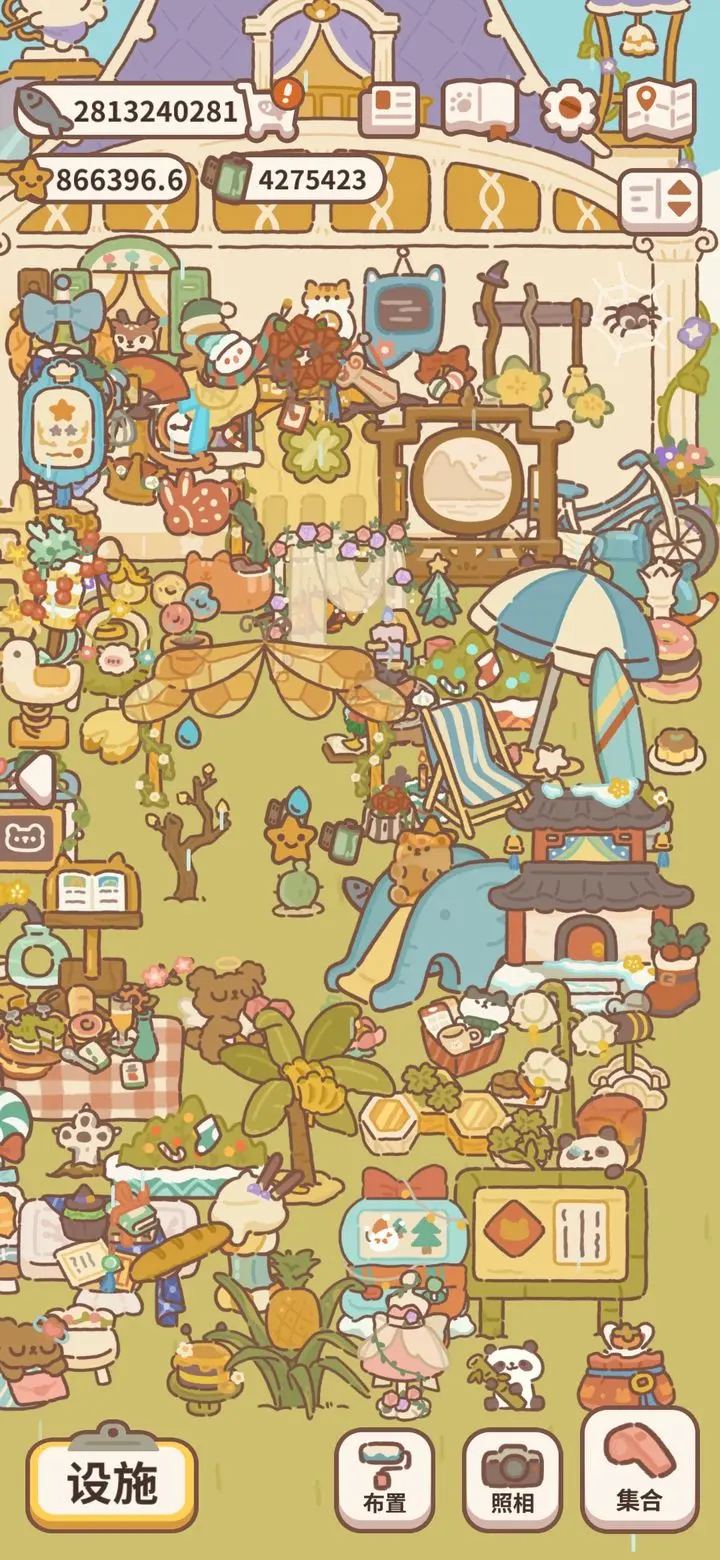Open the shopping cart shop

coord(272,110)
